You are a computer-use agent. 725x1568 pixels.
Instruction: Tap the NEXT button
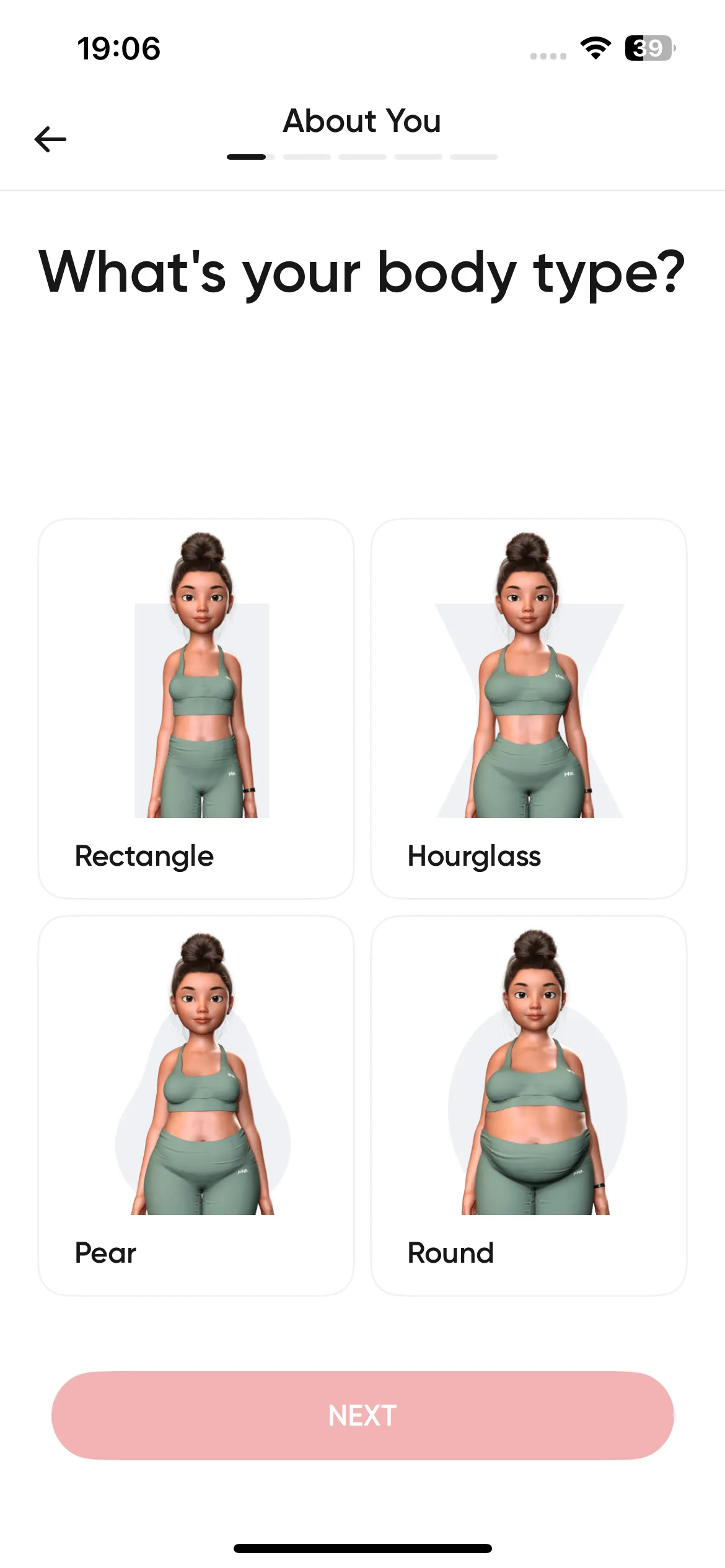pyautogui.click(x=362, y=1416)
